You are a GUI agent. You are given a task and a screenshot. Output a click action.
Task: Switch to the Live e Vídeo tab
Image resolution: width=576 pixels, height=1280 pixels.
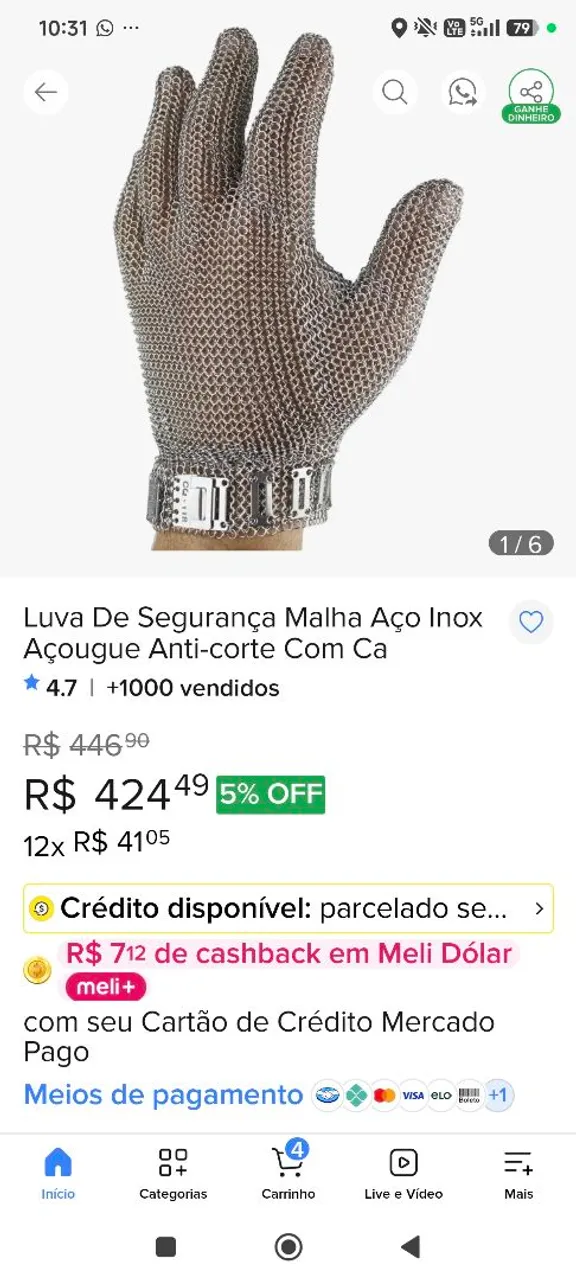coord(403,1174)
